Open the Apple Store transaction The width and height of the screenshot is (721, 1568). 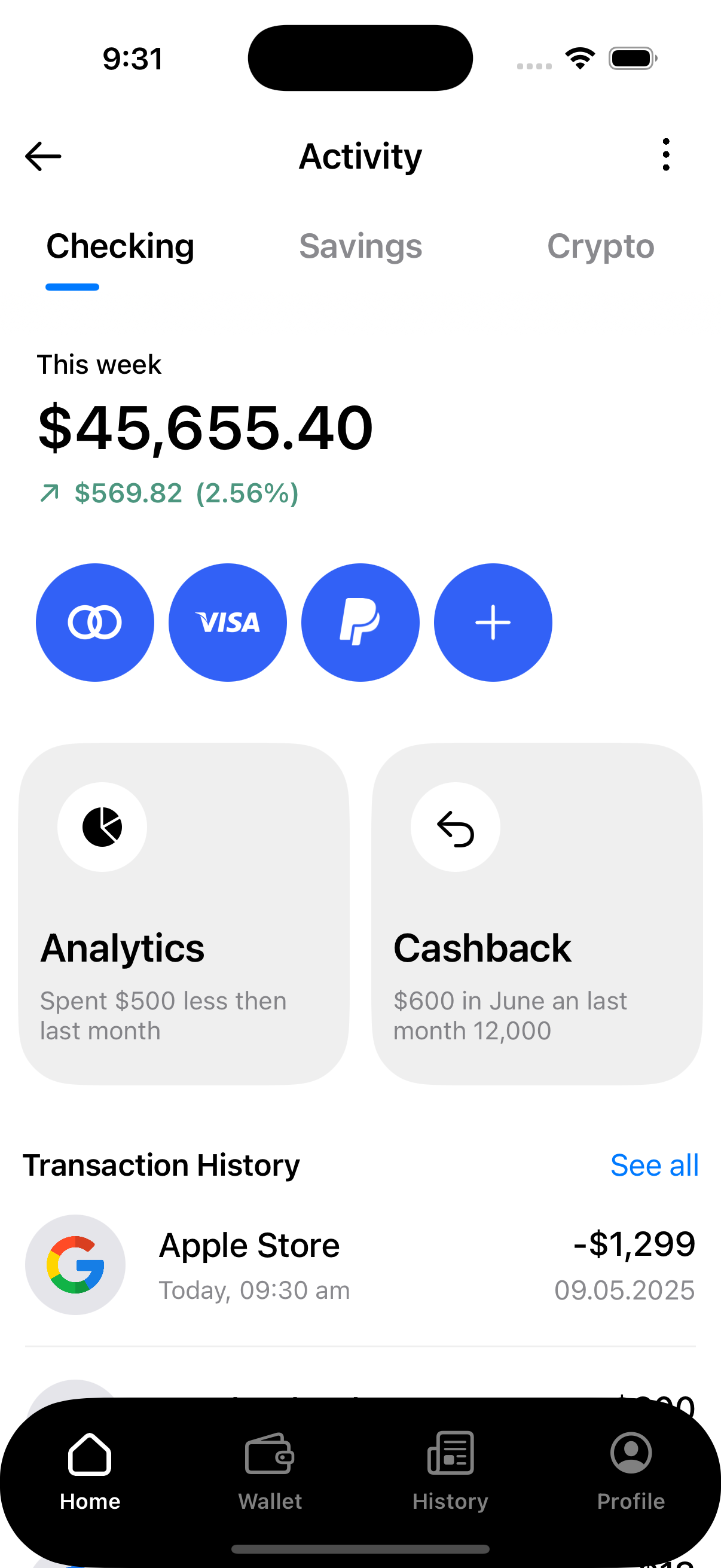tap(360, 1265)
